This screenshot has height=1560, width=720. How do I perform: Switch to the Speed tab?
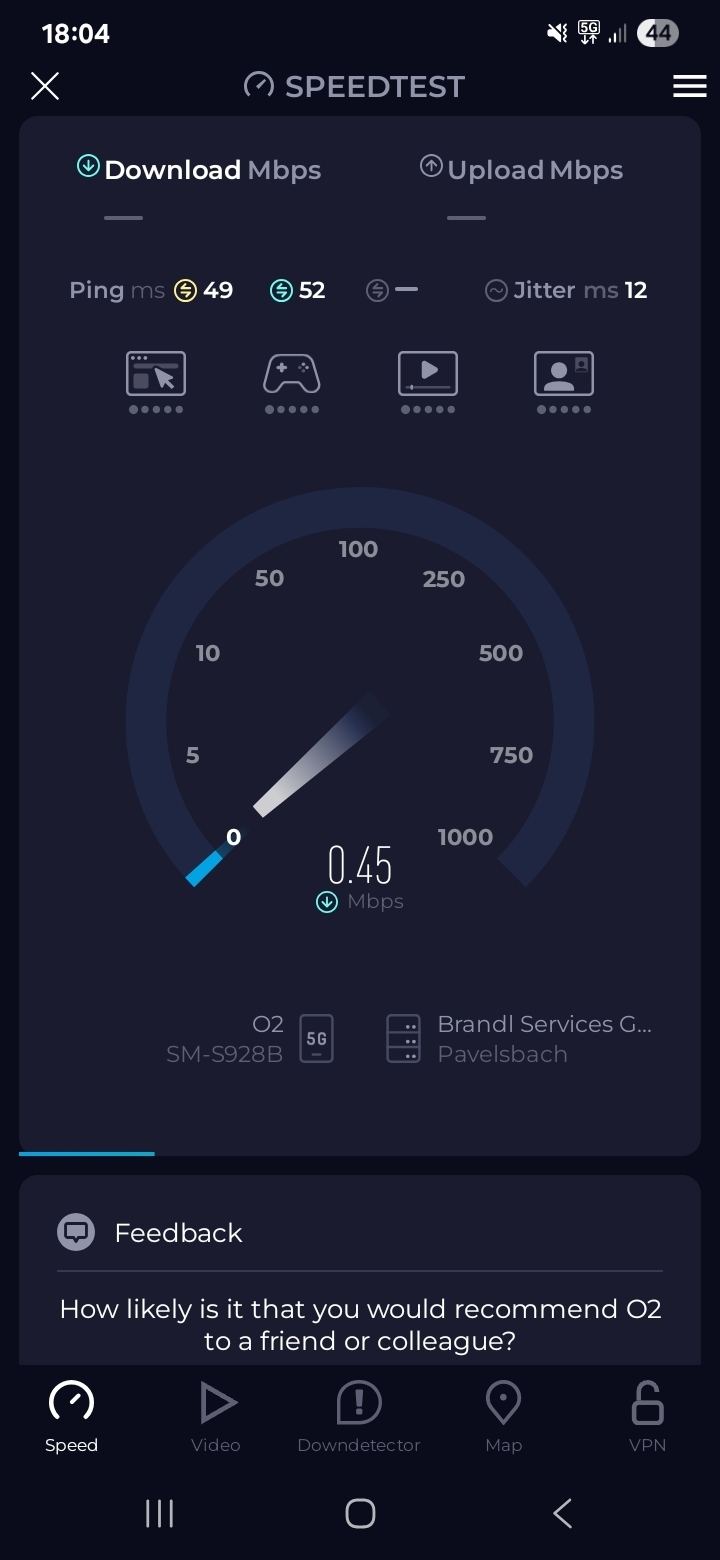click(71, 1416)
